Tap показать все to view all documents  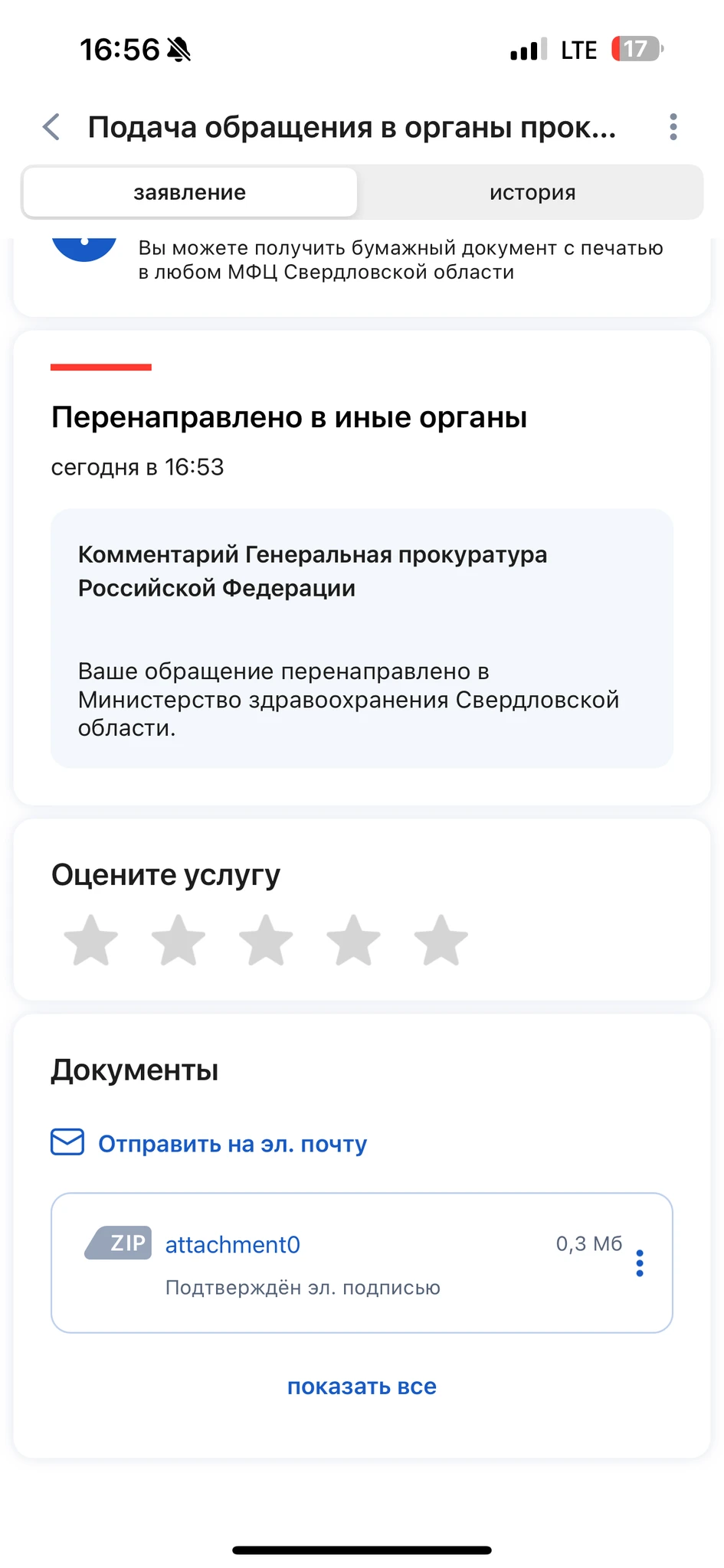click(362, 1387)
